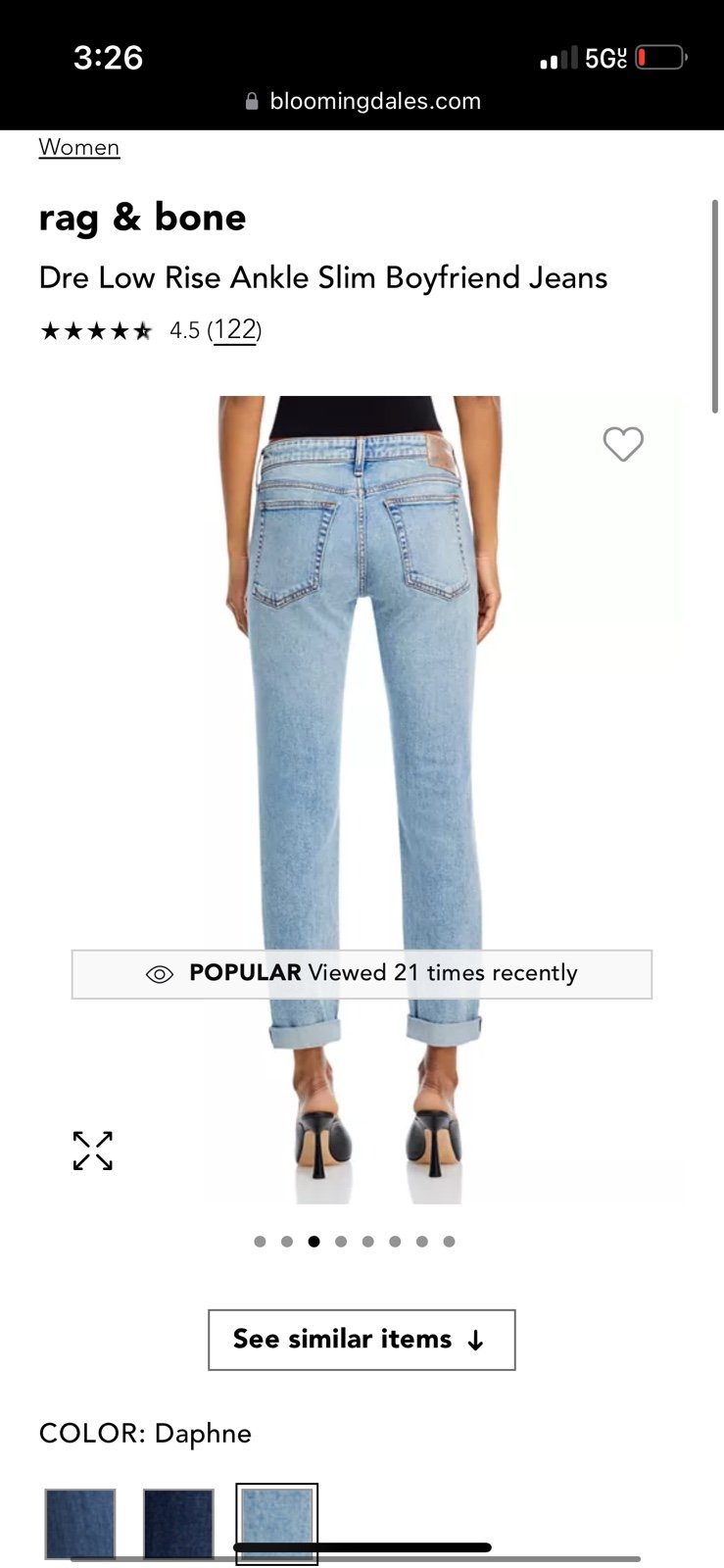This screenshot has height=1568, width=724.
Task: Select the light blue Daphne swatch
Action: pos(277,1524)
